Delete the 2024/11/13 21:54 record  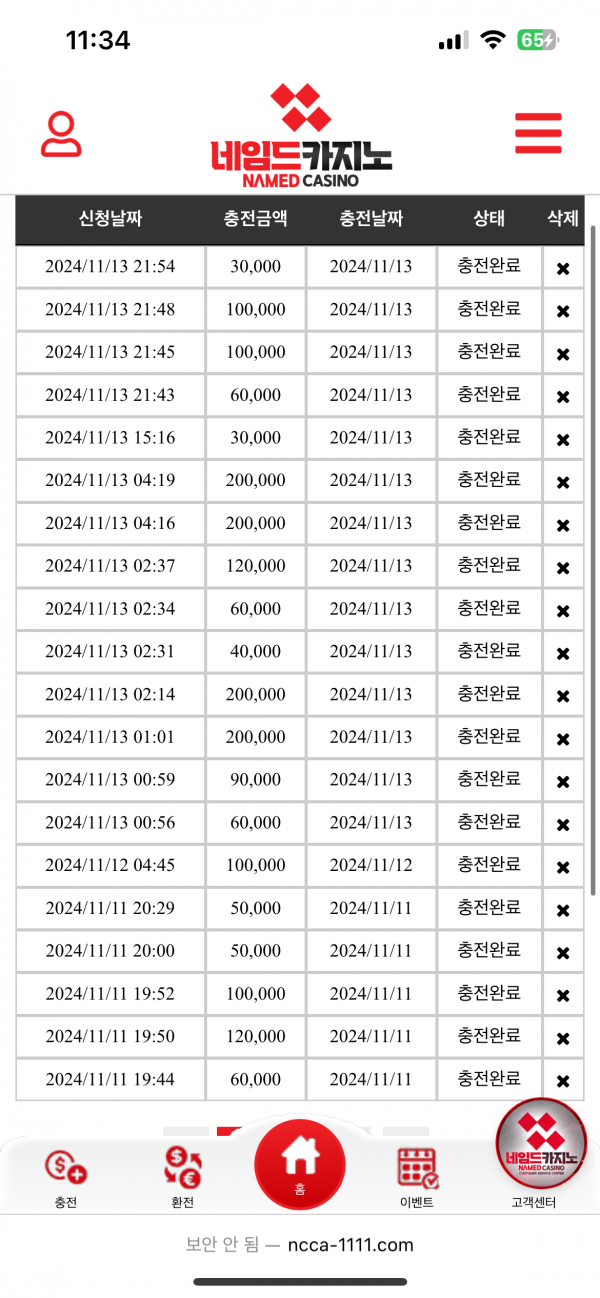[x=563, y=268]
